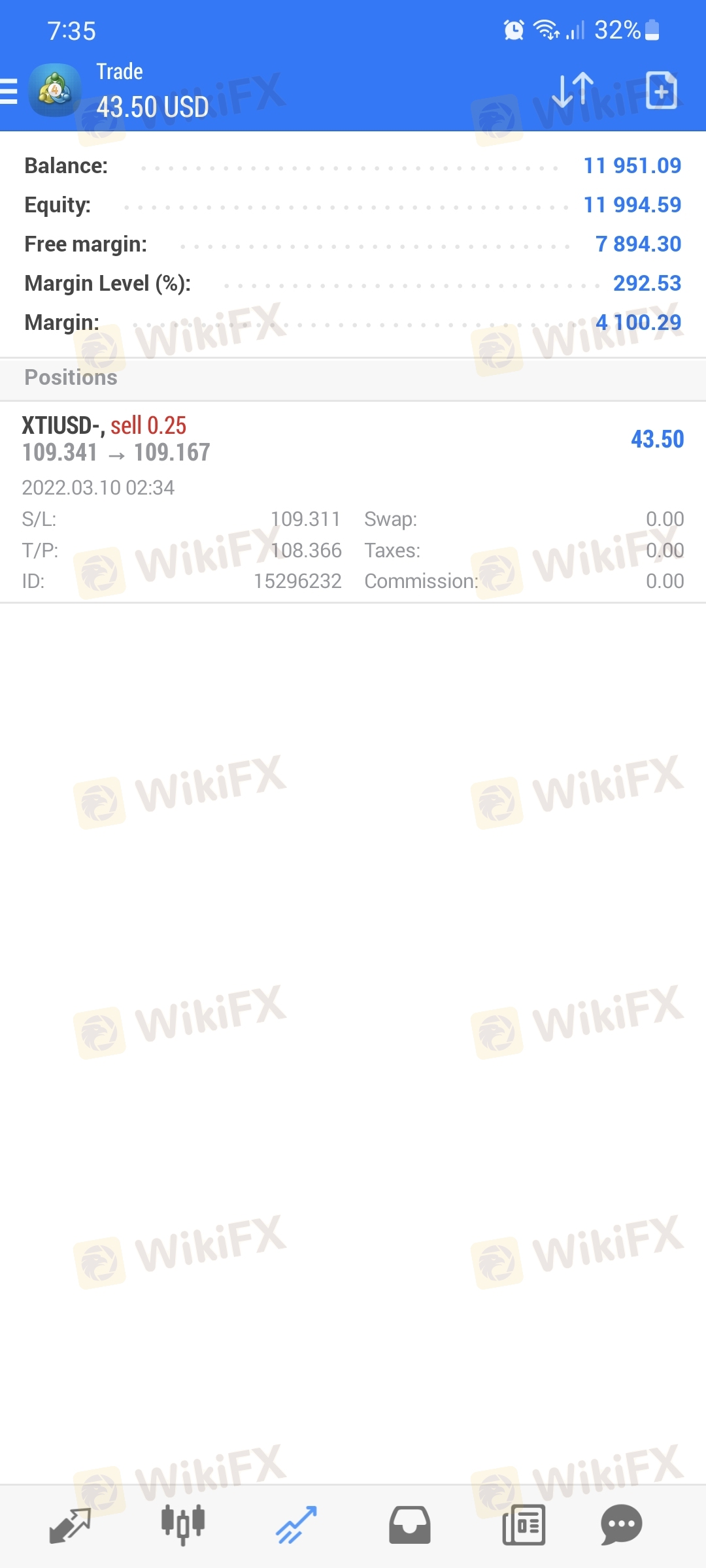Viewport: 706px width, 1568px height.
Task: Go to the News tab
Action: point(524,1526)
